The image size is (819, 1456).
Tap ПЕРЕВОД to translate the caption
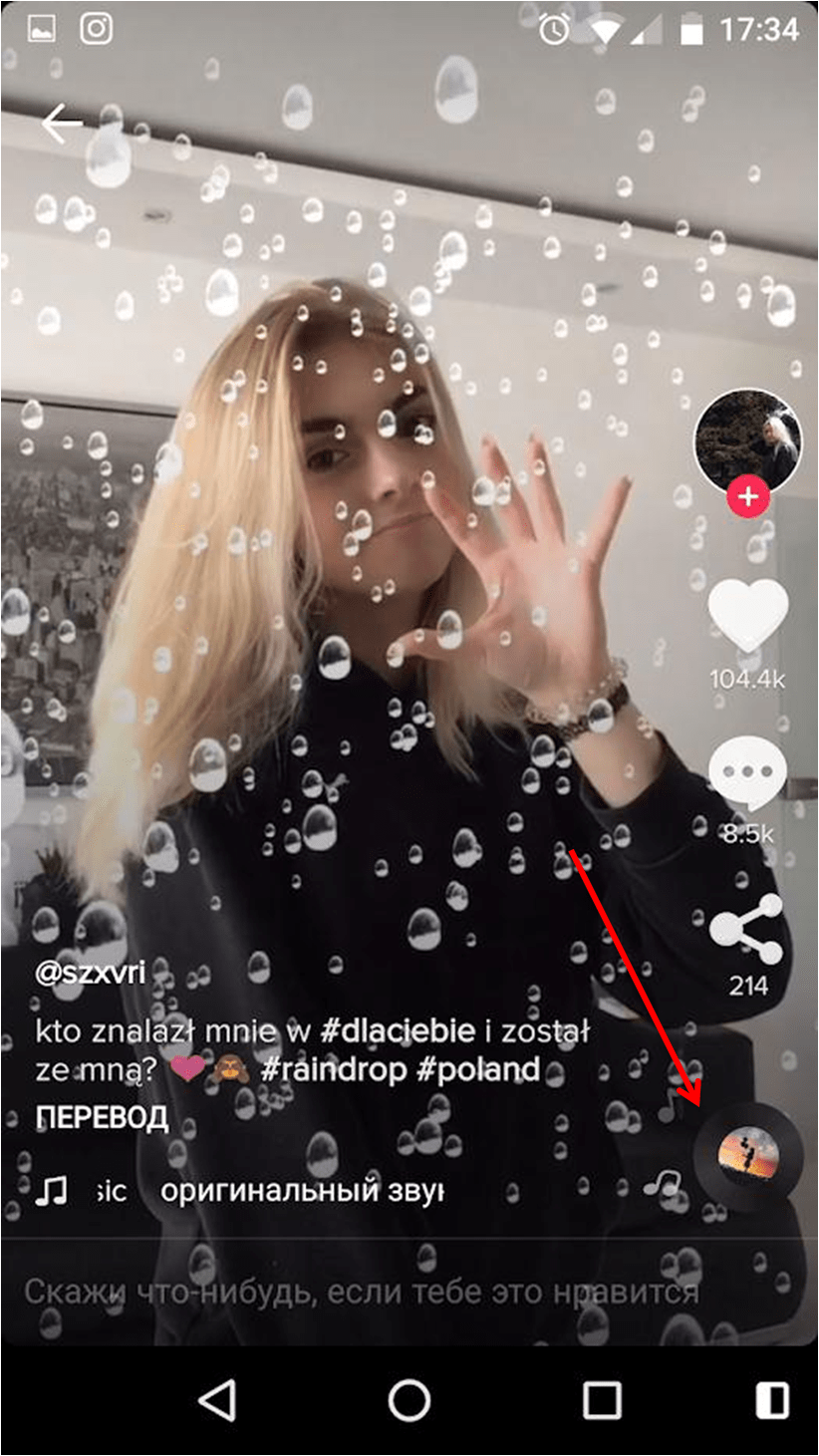click(103, 1118)
